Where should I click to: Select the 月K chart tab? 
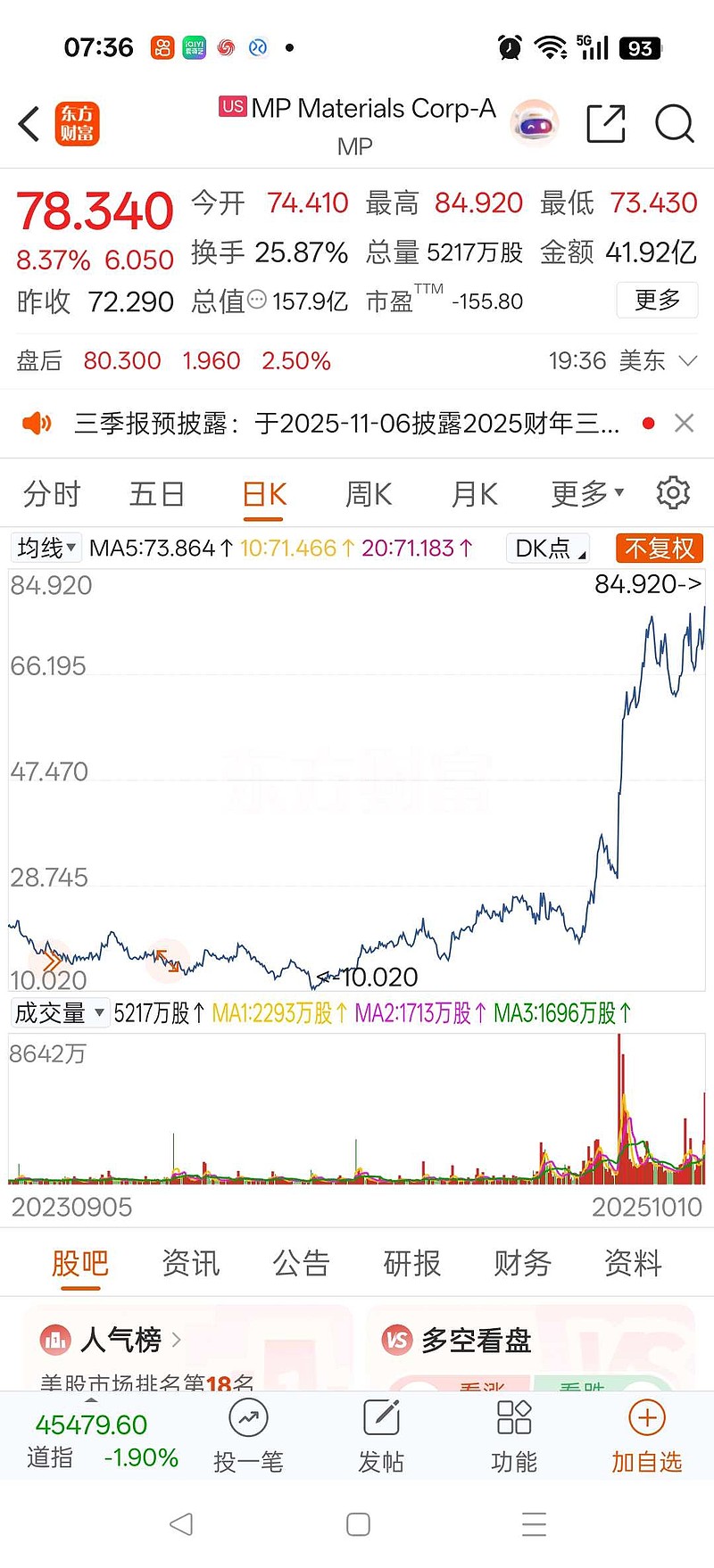click(474, 493)
